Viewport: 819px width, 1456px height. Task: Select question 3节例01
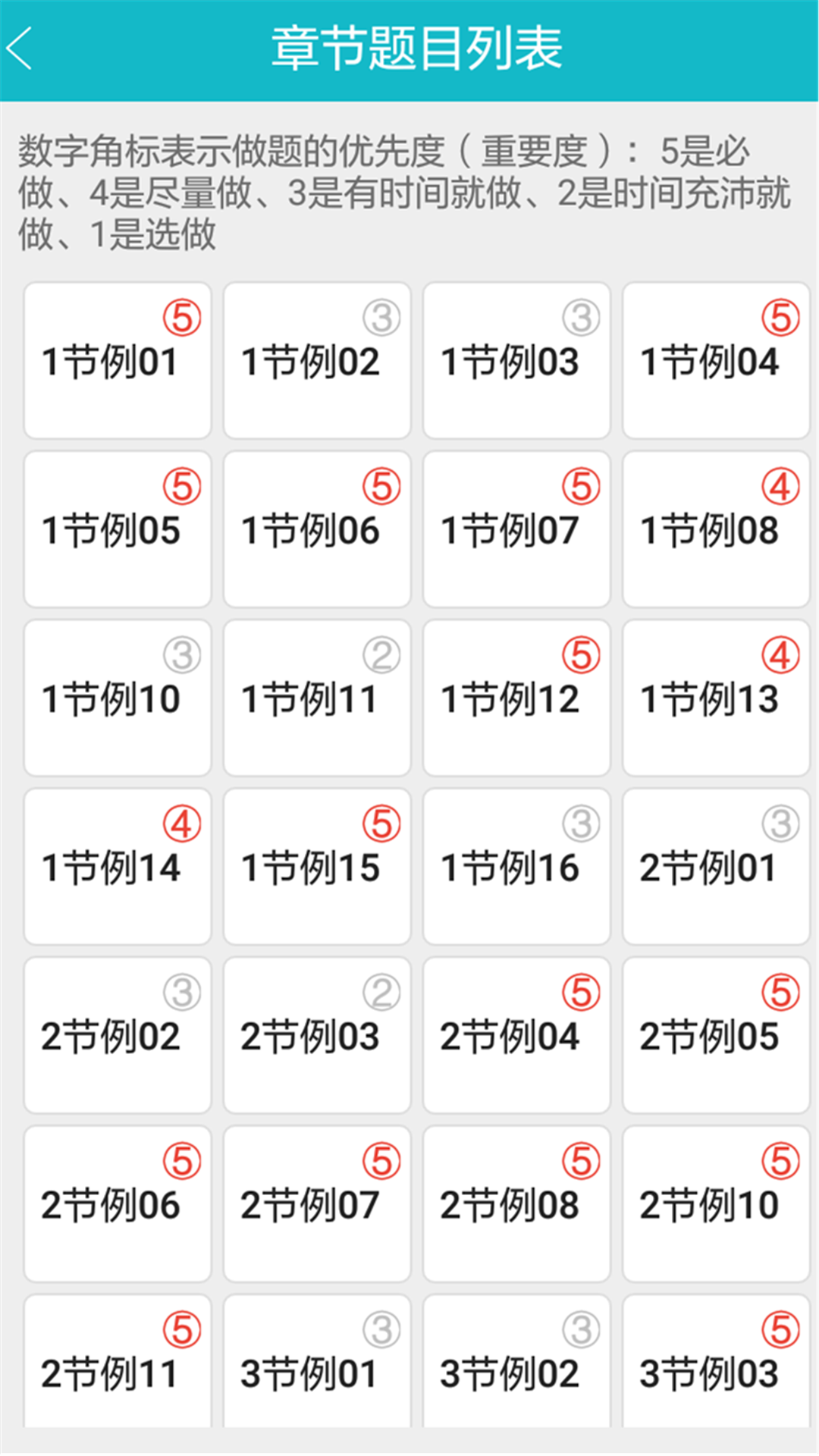(x=317, y=1365)
